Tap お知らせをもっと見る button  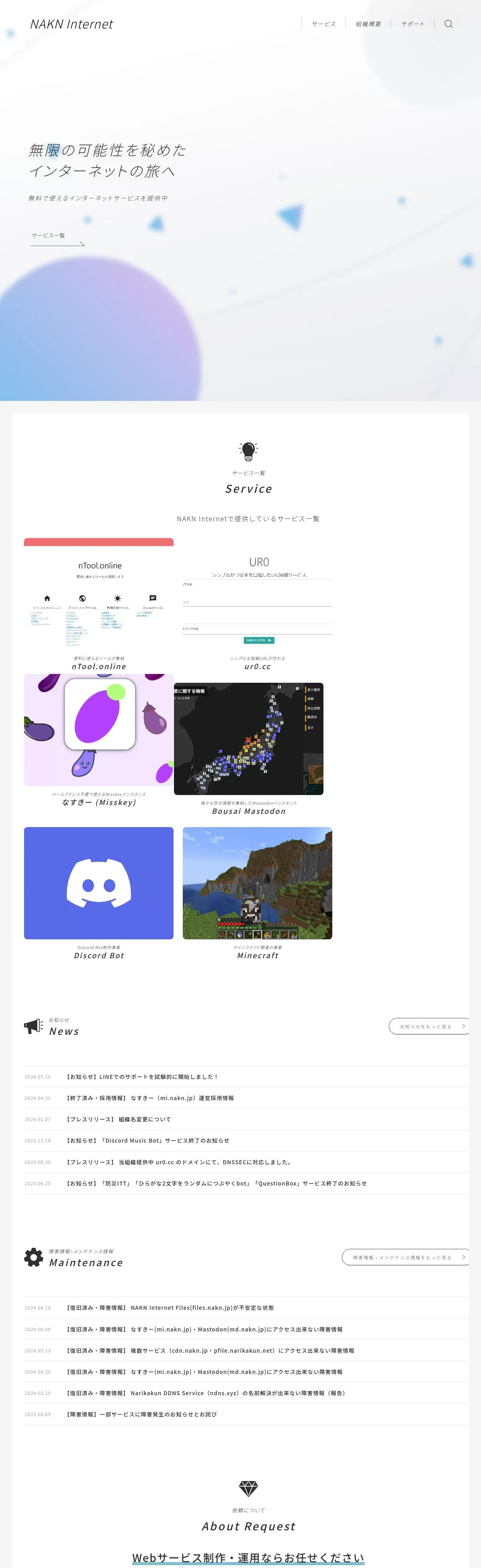click(428, 1026)
